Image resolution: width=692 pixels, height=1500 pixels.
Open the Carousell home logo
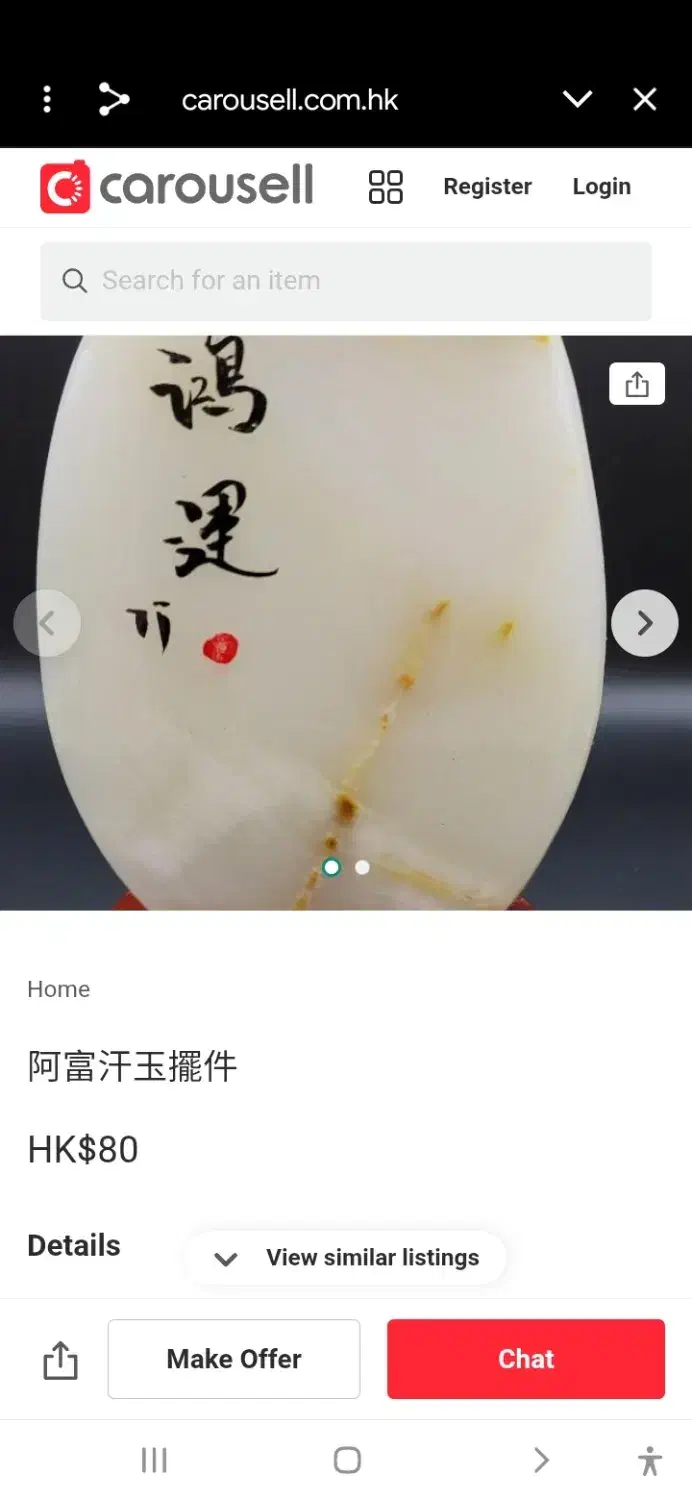point(177,187)
